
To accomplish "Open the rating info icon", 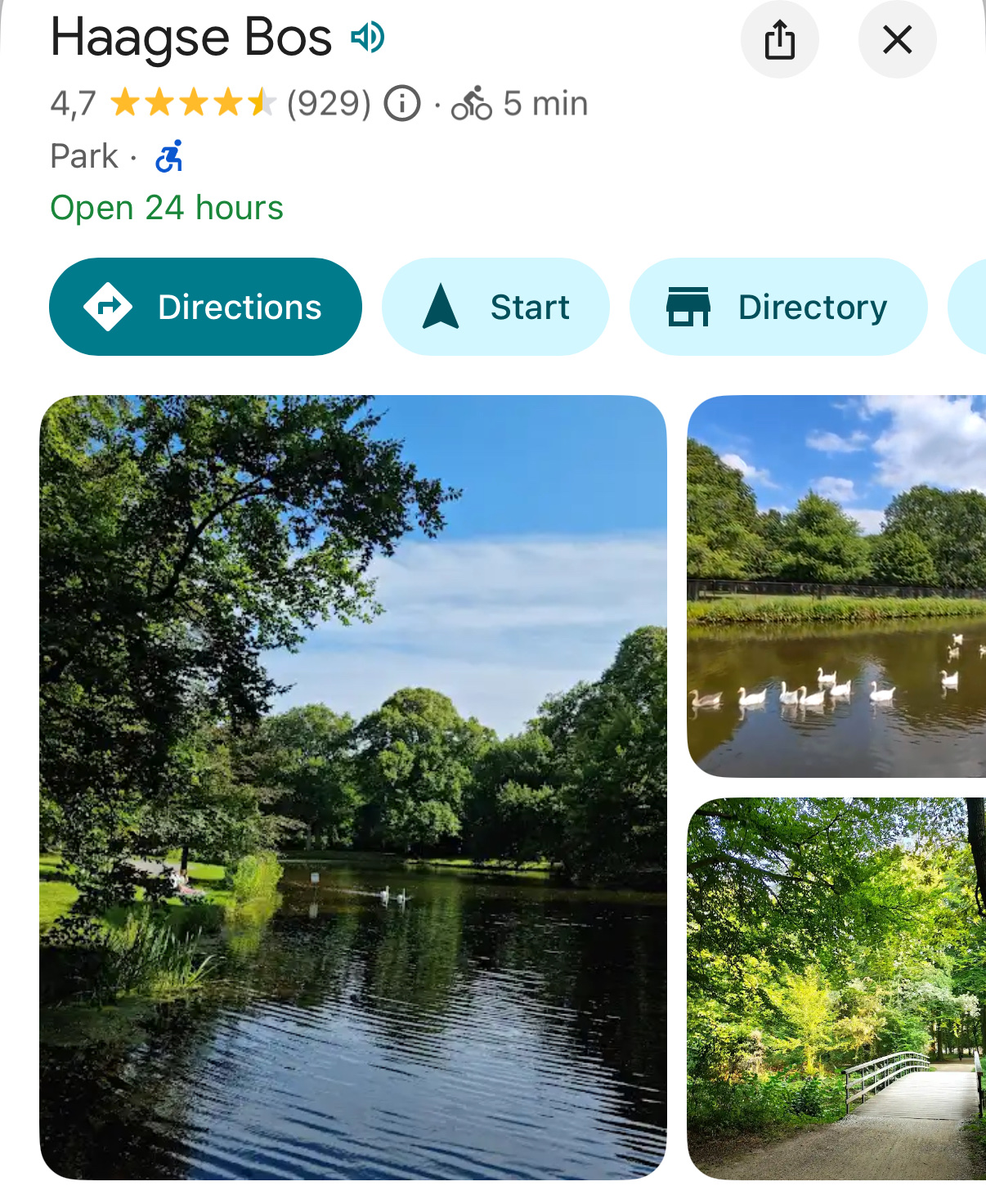I will (402, 104).
